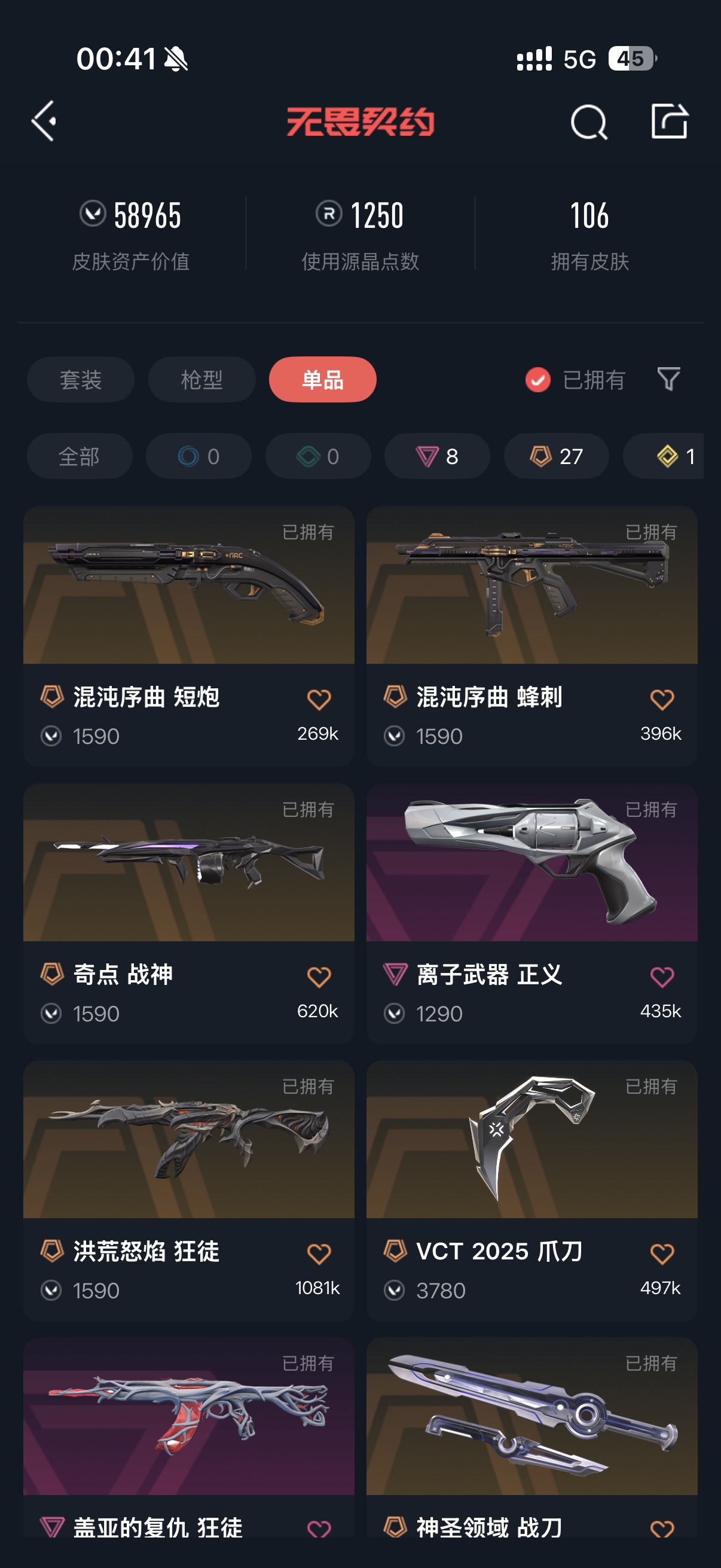Filter by the orange tier chip showing 27

point(556,456)
